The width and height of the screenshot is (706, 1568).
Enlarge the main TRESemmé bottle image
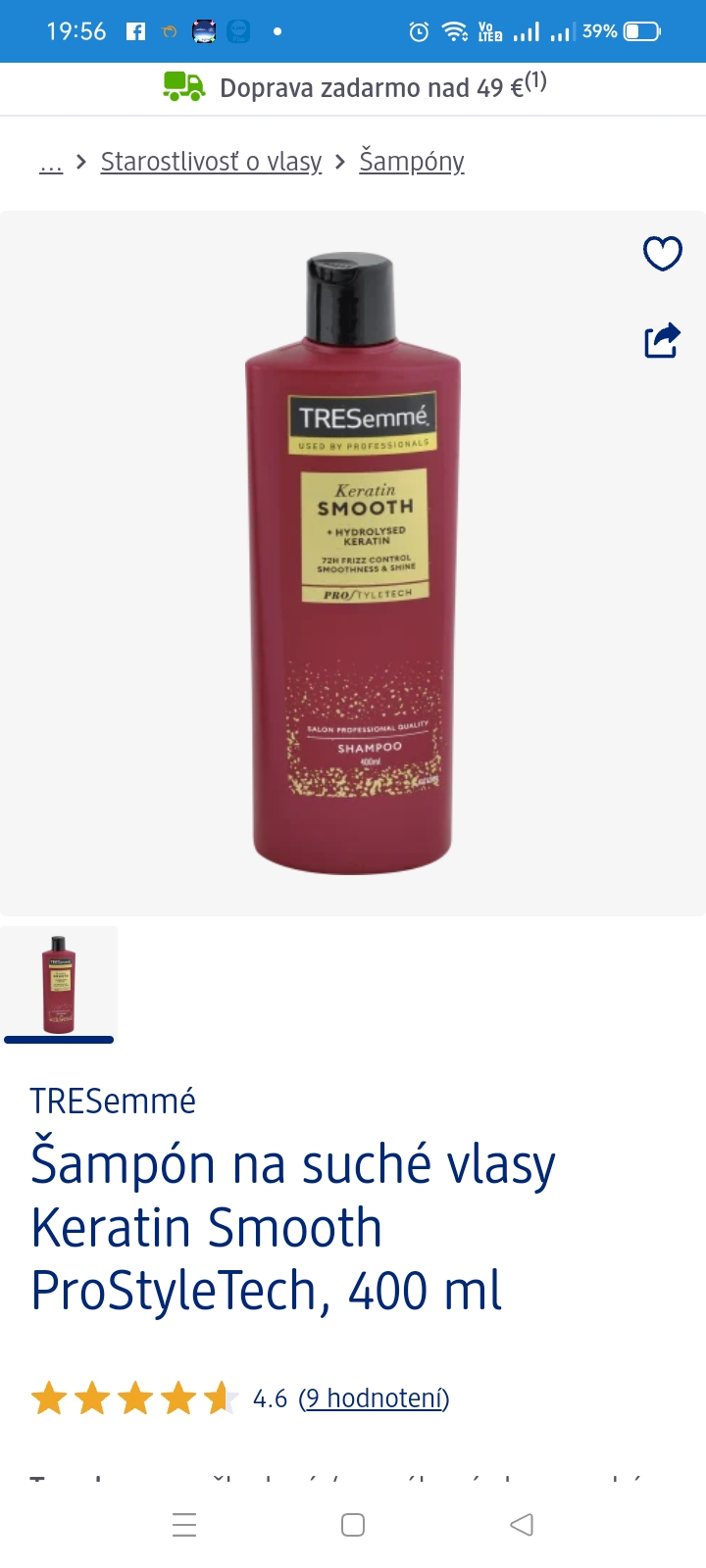pyautogui.click(x=353, y=563)
